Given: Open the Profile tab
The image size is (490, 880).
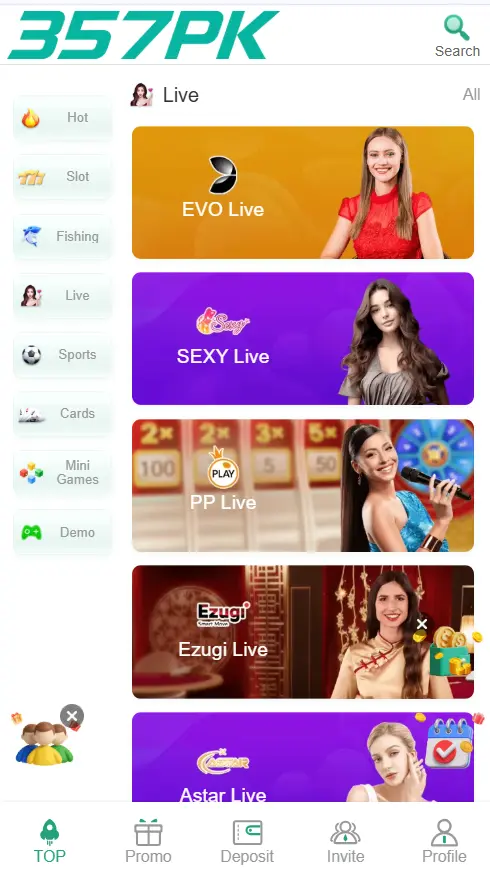Looking at the screenshot, I should tap(444, 841).
